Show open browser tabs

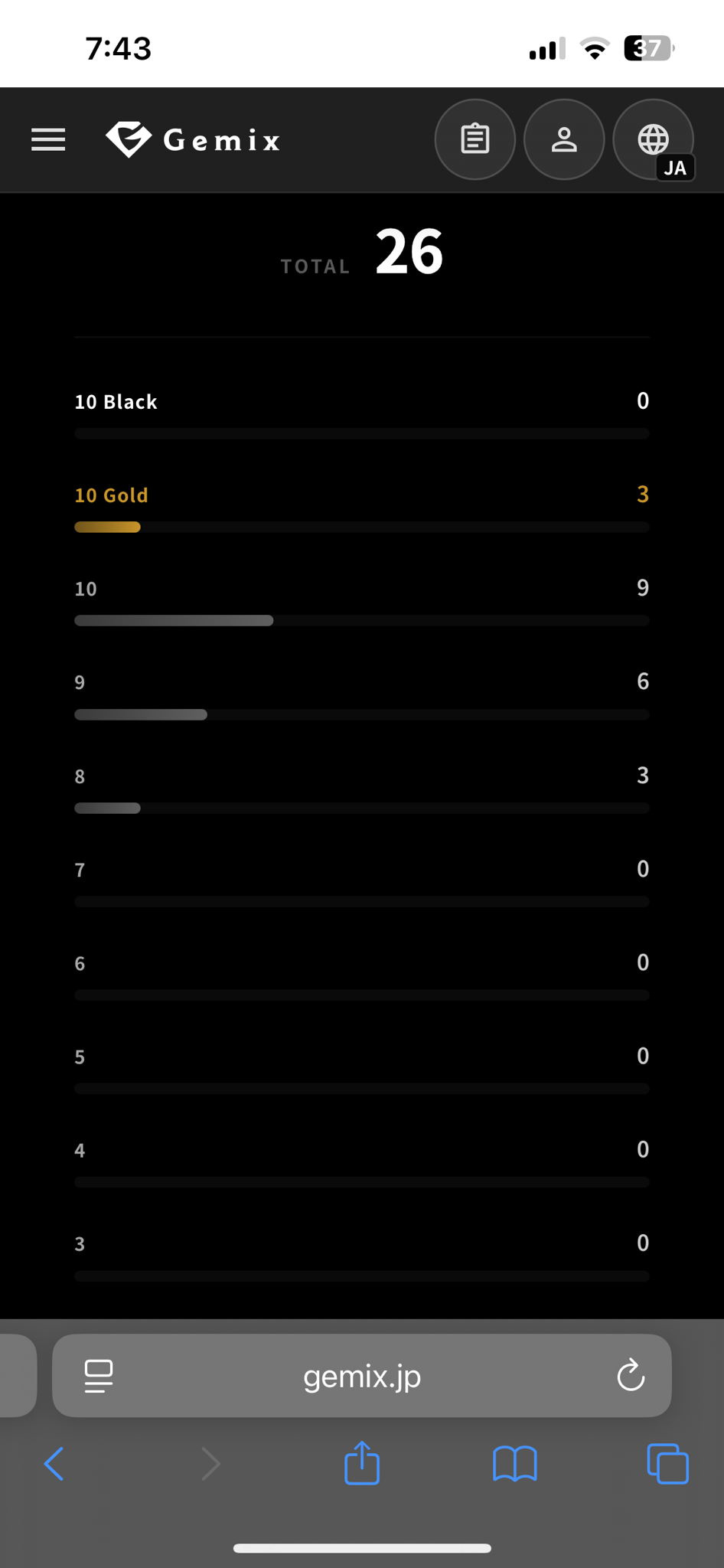tap(667, 1464)
